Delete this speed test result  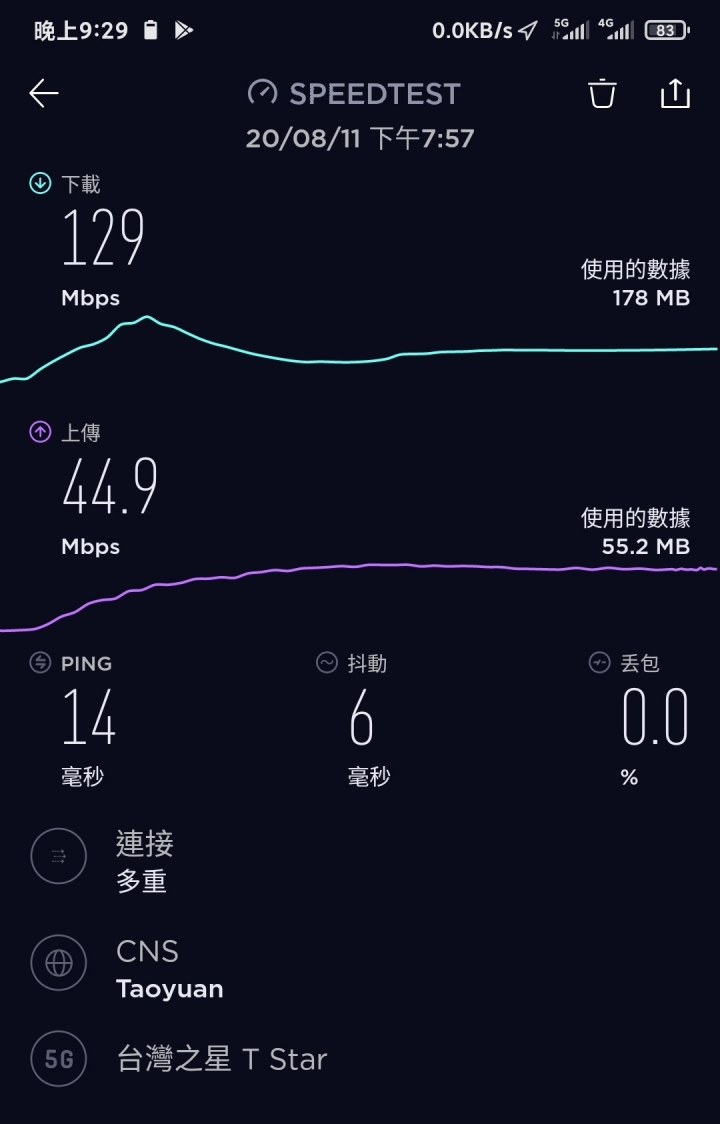601,94
